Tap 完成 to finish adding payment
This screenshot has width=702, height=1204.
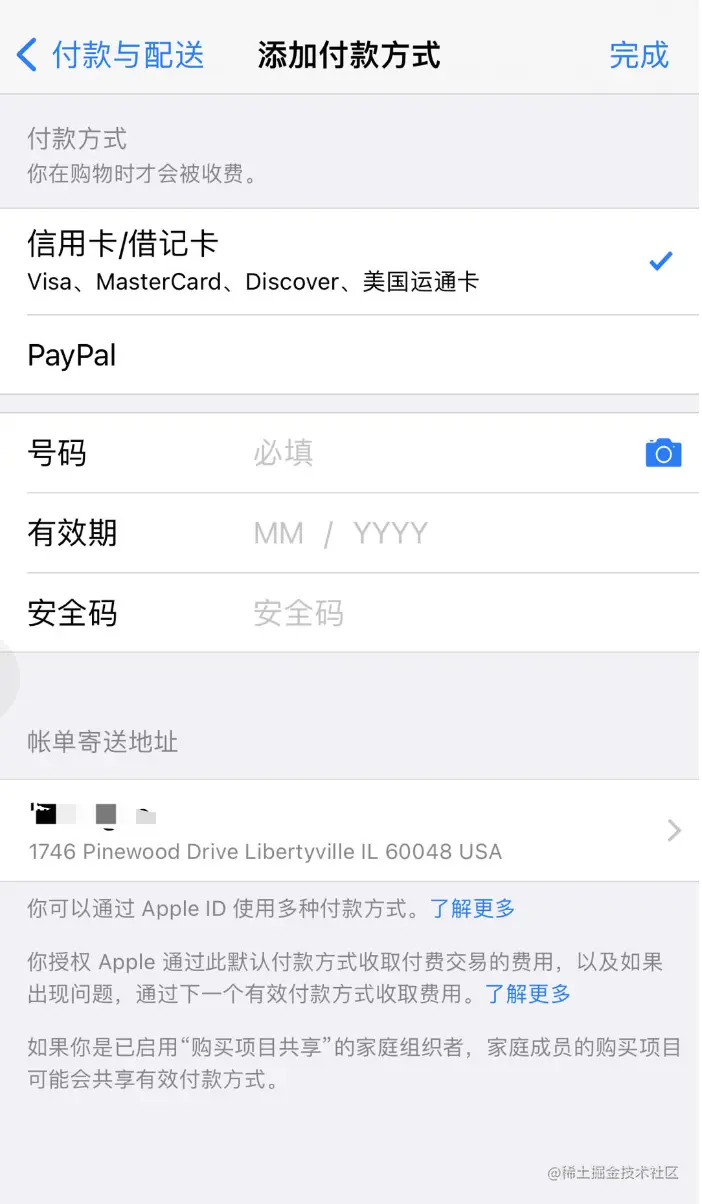tap(638, 55)
